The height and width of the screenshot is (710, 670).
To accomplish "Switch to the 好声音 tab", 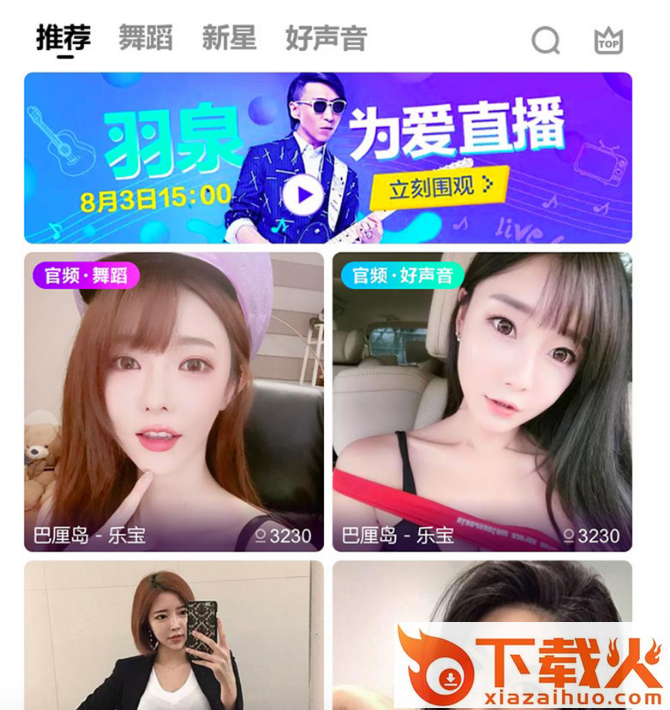I will [326, 38].
